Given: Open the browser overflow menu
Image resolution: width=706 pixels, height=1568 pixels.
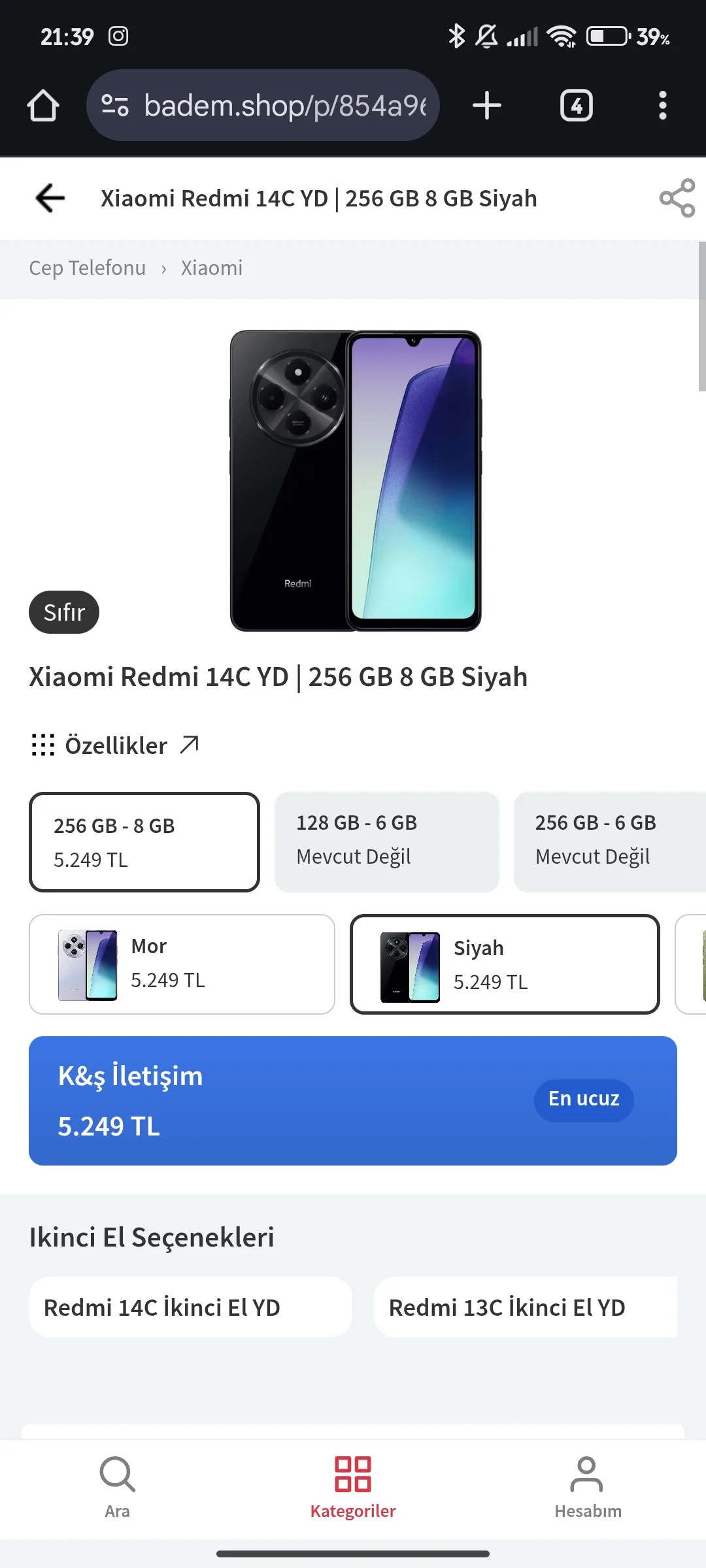Looking at the screenshot, I should coord(662,105).
